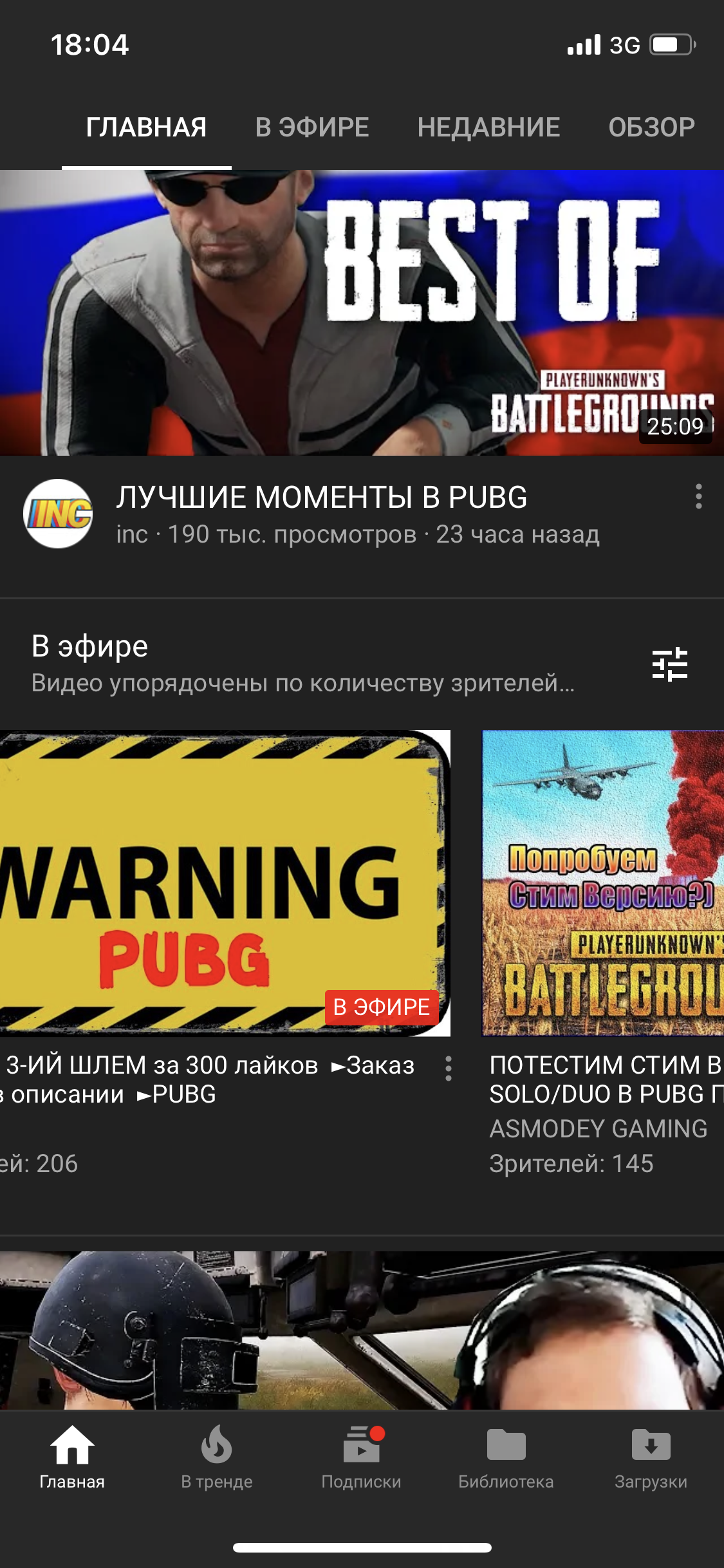Viewport: 724px width, 1568px height.
Task: Open ASMODEY GAMING live stream
Action: (x=603, y=883)
